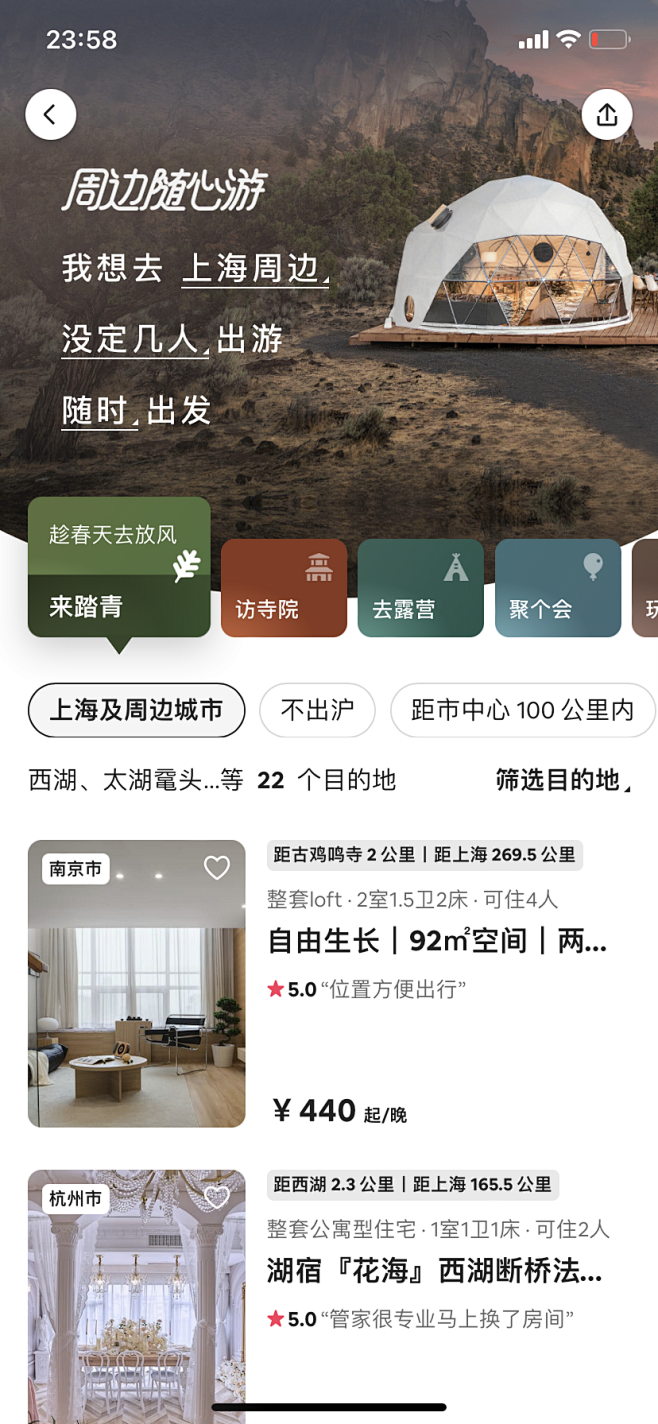Pick travel dates via 随时
Screen dimensions: 658x1424
(x=98, y=410)
